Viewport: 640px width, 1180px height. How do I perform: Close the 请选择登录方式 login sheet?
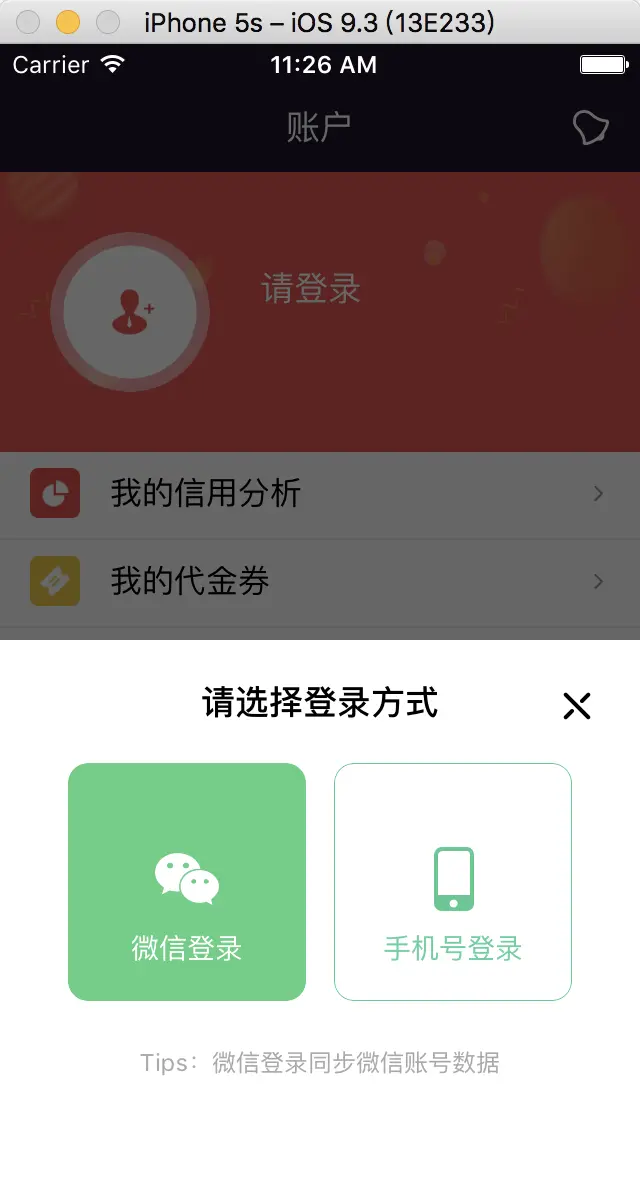(577, 706)
